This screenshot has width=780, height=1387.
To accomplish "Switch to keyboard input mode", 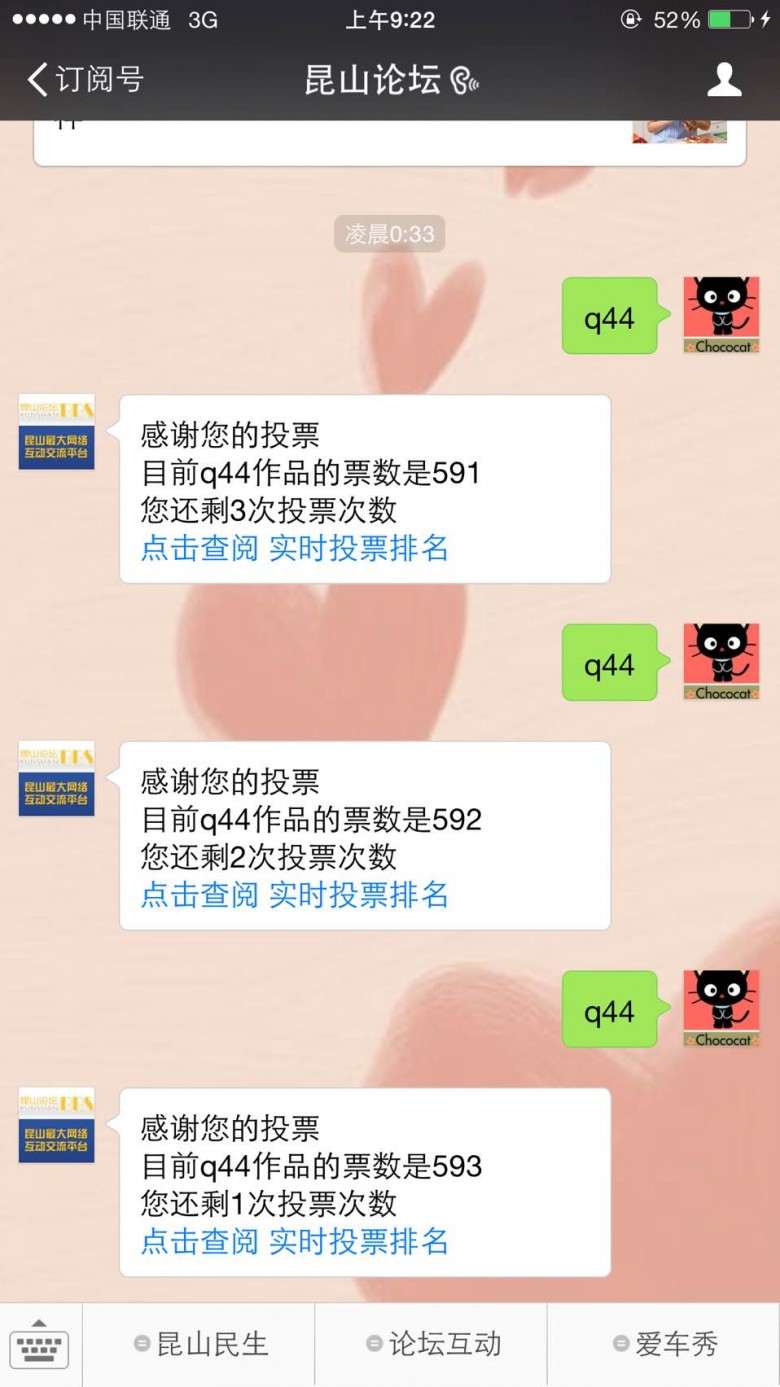I will point(39,1345).
